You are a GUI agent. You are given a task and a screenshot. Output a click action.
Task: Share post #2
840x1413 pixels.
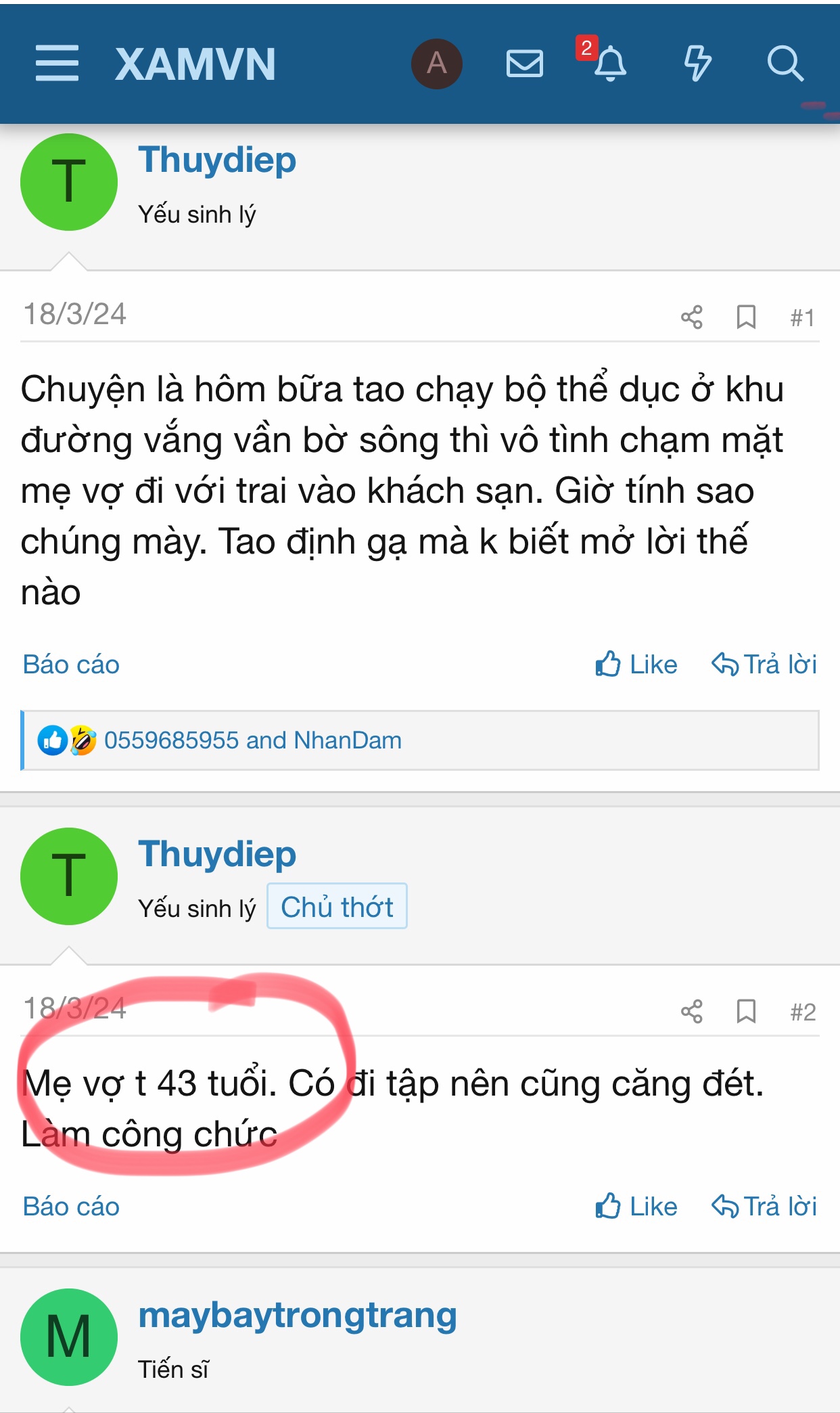[x=691, y=1012]
